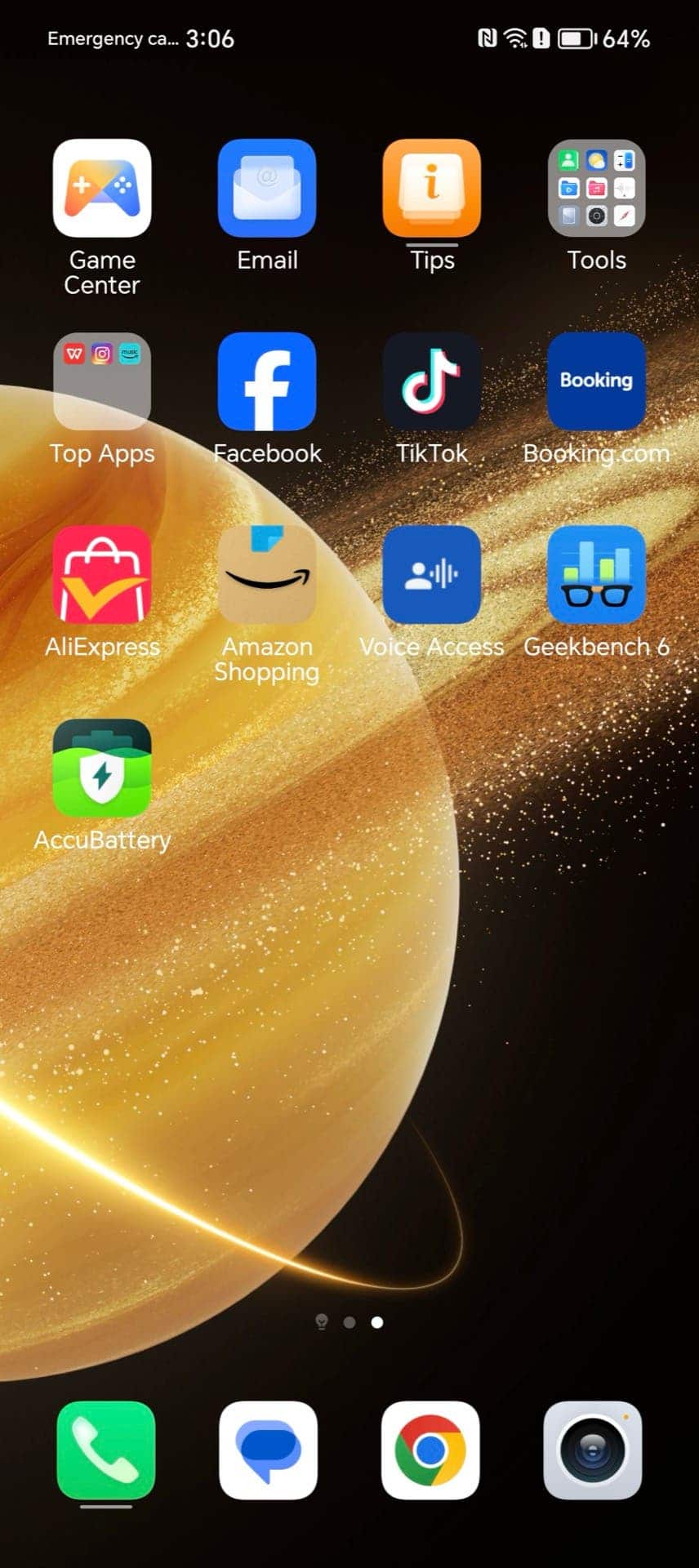Open the Camera app in the dock
This screenshot has height=1568, width=699.
[x=593, y=1450]
